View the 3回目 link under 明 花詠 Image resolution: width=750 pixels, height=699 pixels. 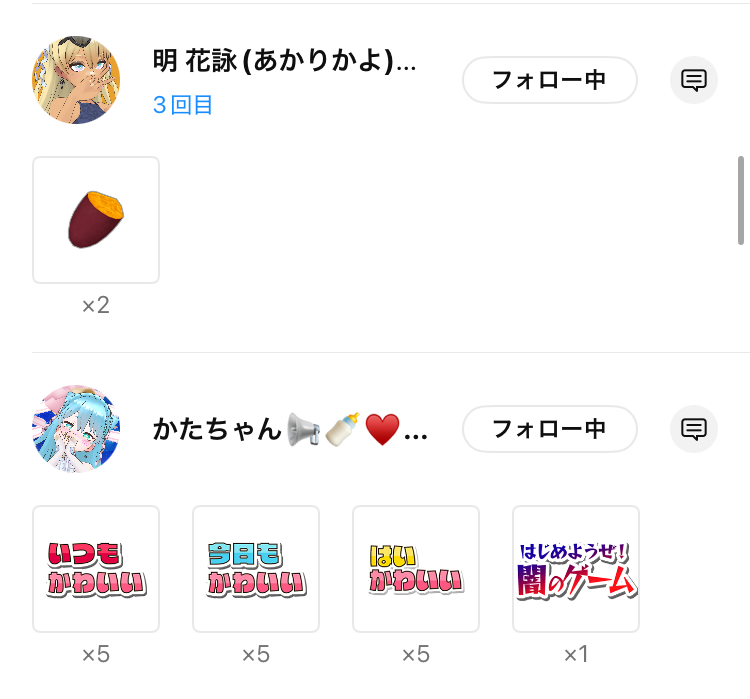[x=183, y=105]
